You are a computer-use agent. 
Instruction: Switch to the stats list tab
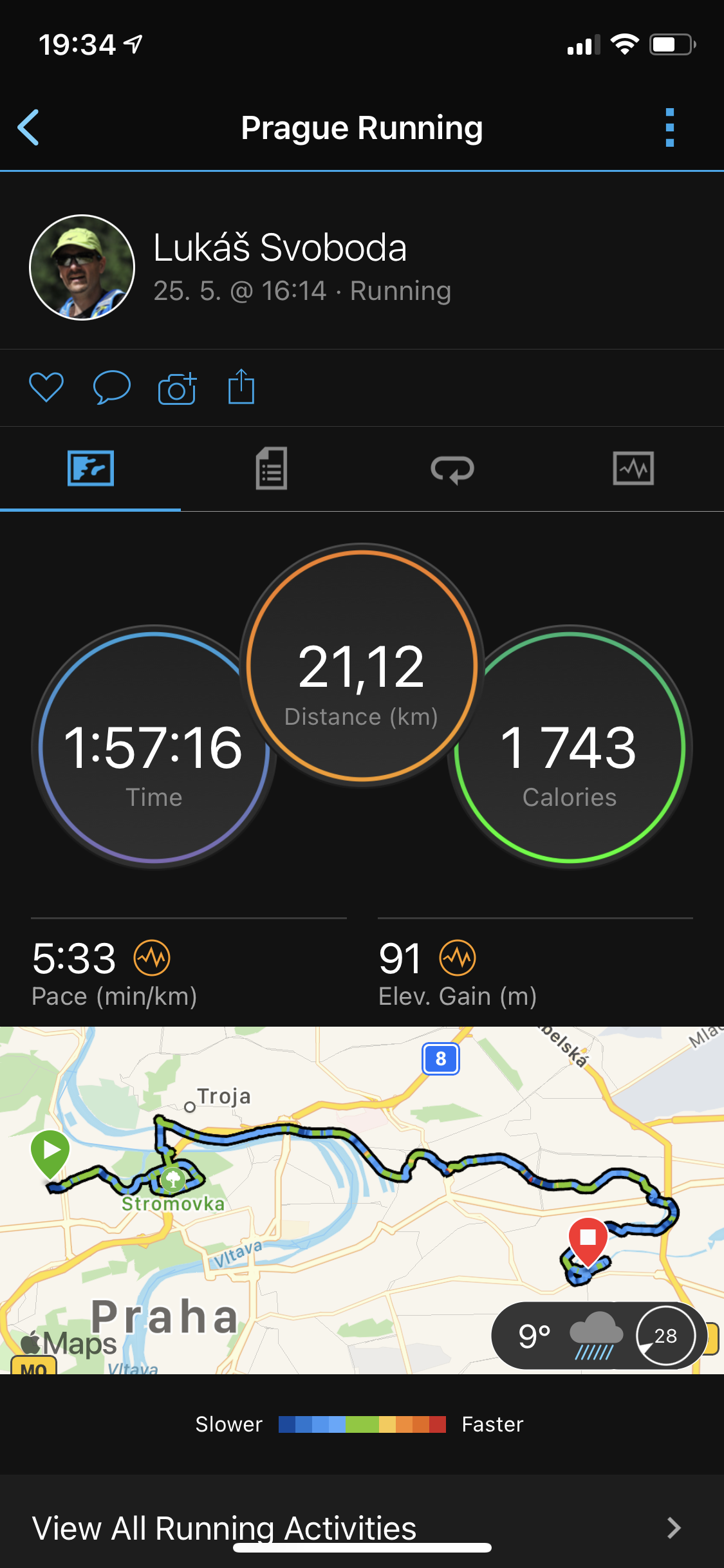pos(272,469)
